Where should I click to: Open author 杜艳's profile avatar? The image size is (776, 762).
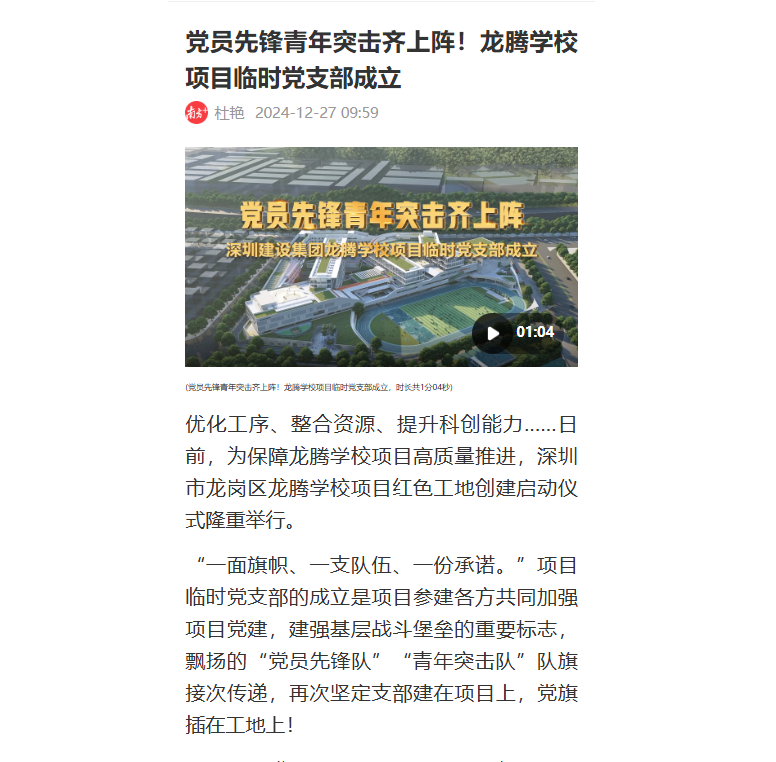[x=197, y=113]
